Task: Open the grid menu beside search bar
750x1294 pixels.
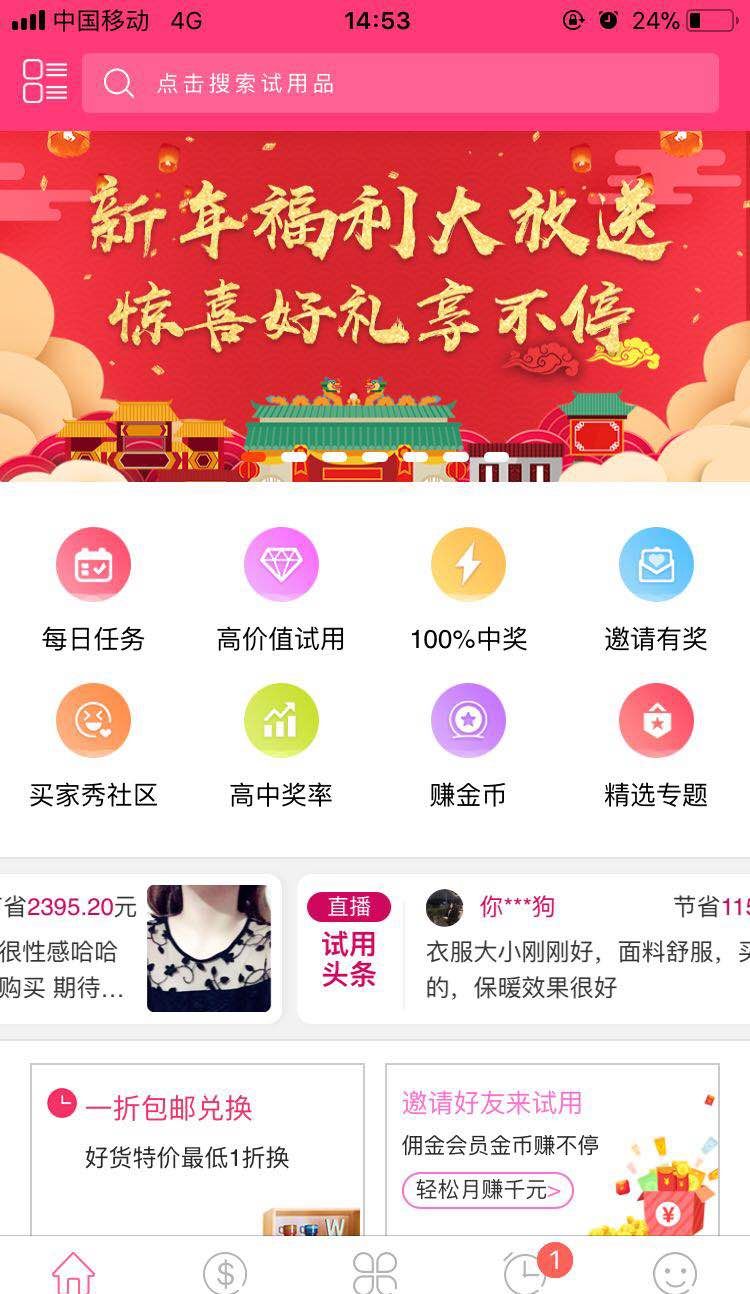Action: (42, 82)
